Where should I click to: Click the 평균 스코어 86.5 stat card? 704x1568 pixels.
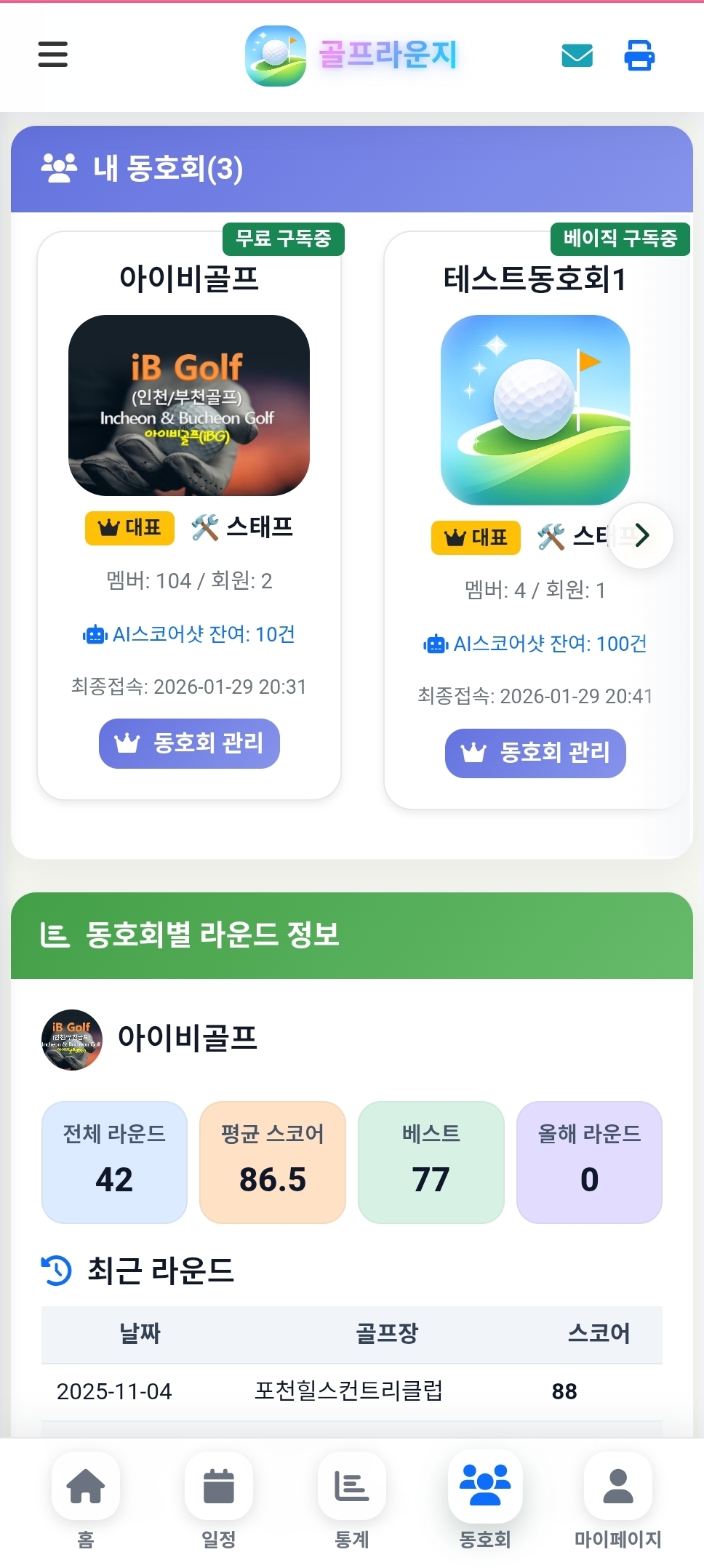[x=273, y=1162]
